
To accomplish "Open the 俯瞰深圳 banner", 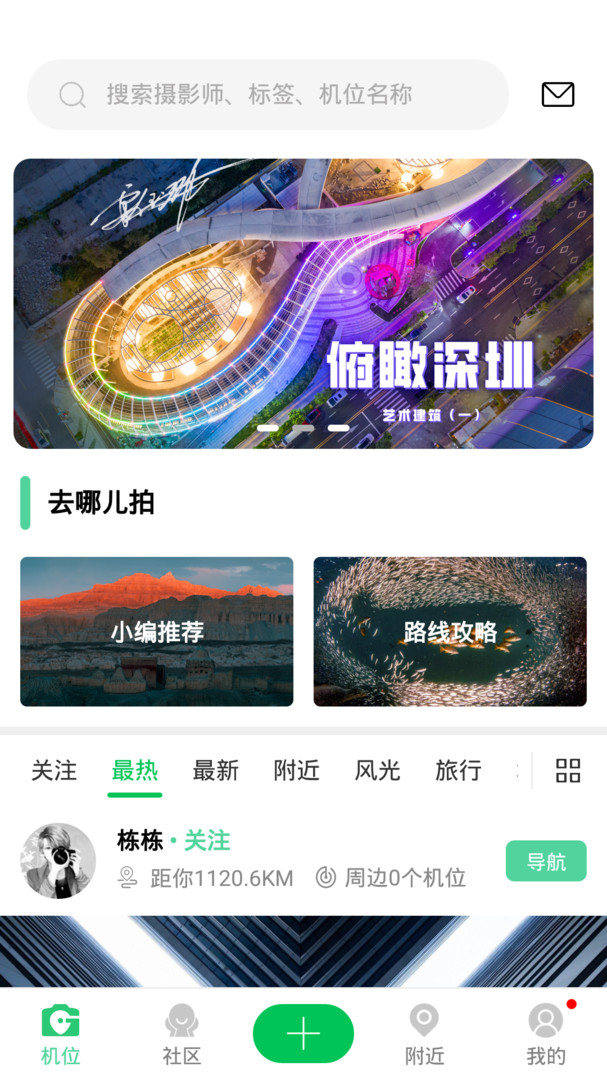I will [303, 303].
